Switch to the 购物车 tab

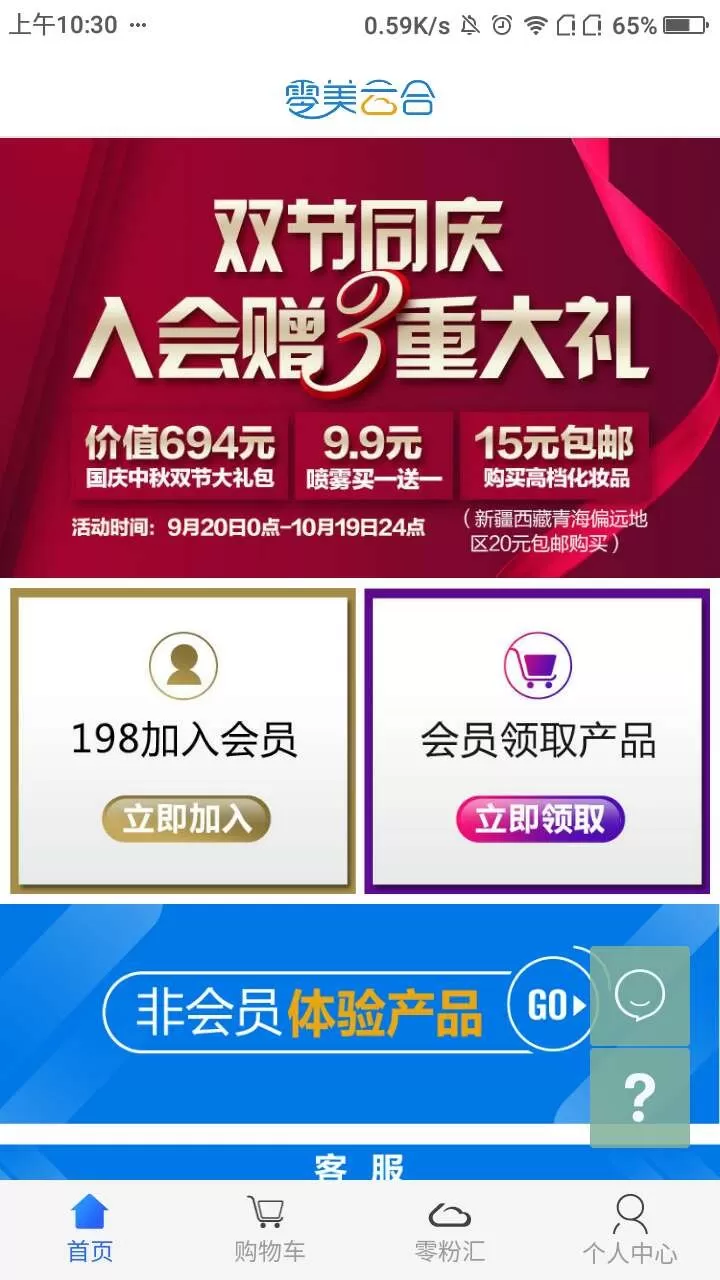(269, 1230)
